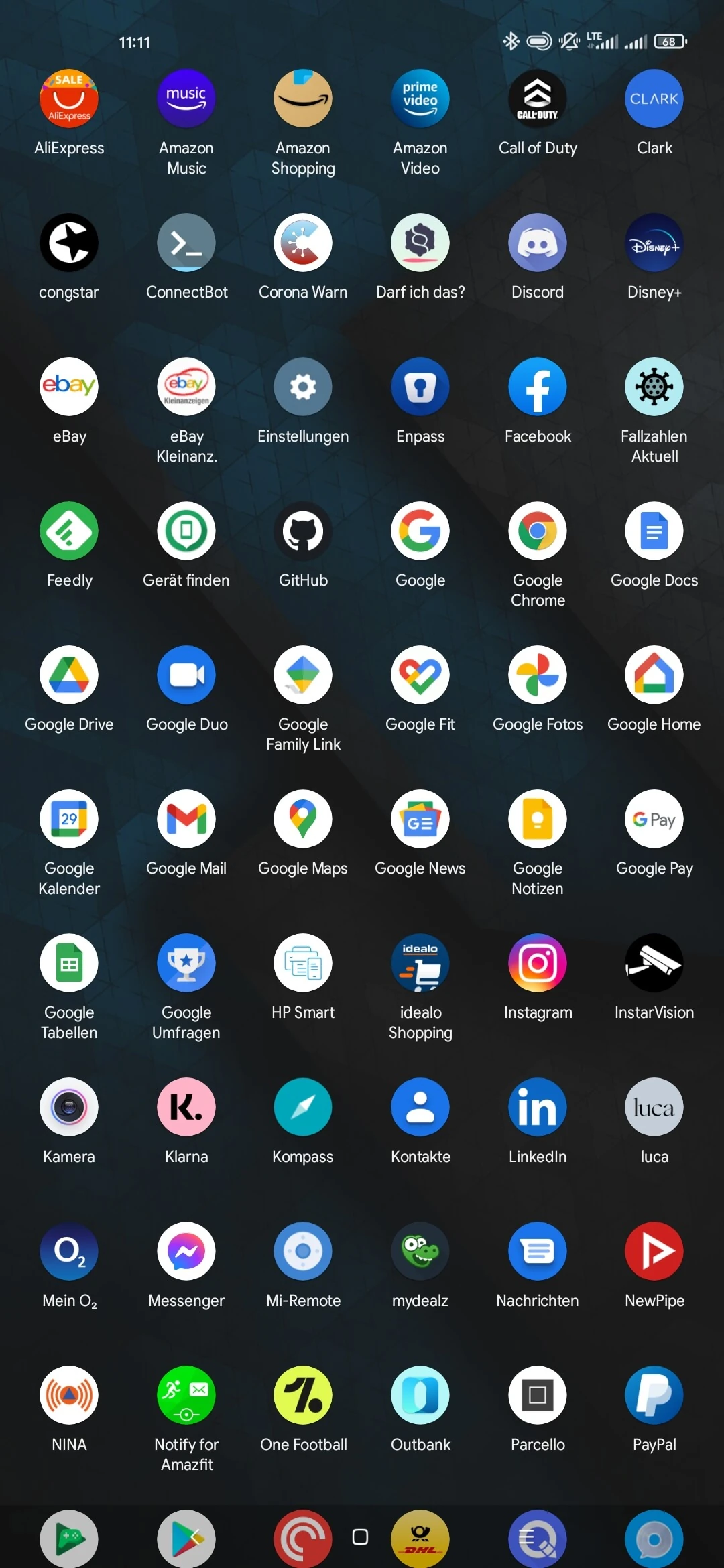The width and height of the screenshot is (724, 1568).
Task: Launch Discord
Action: (x=538, y=243)
